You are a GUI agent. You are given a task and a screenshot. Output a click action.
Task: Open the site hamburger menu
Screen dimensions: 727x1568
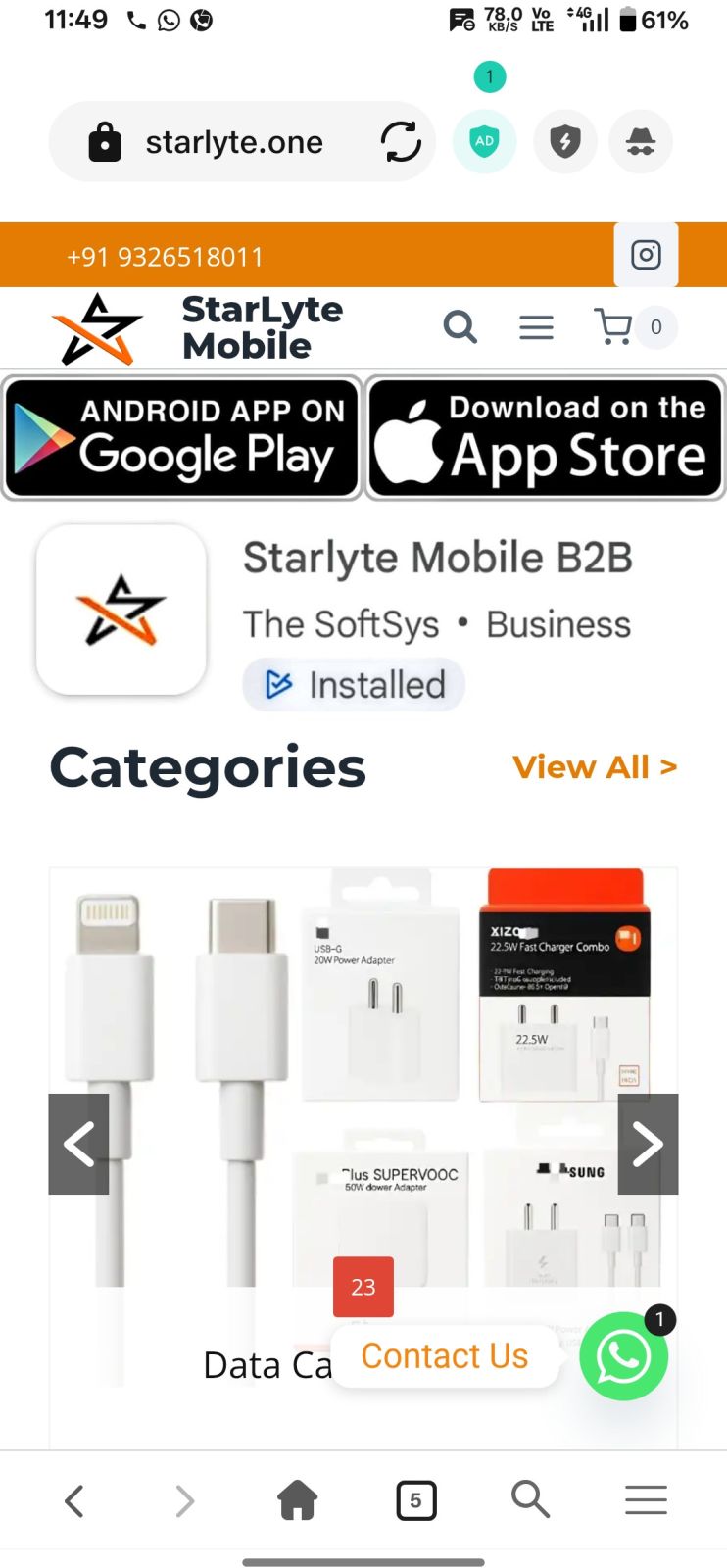pos(536,327)
